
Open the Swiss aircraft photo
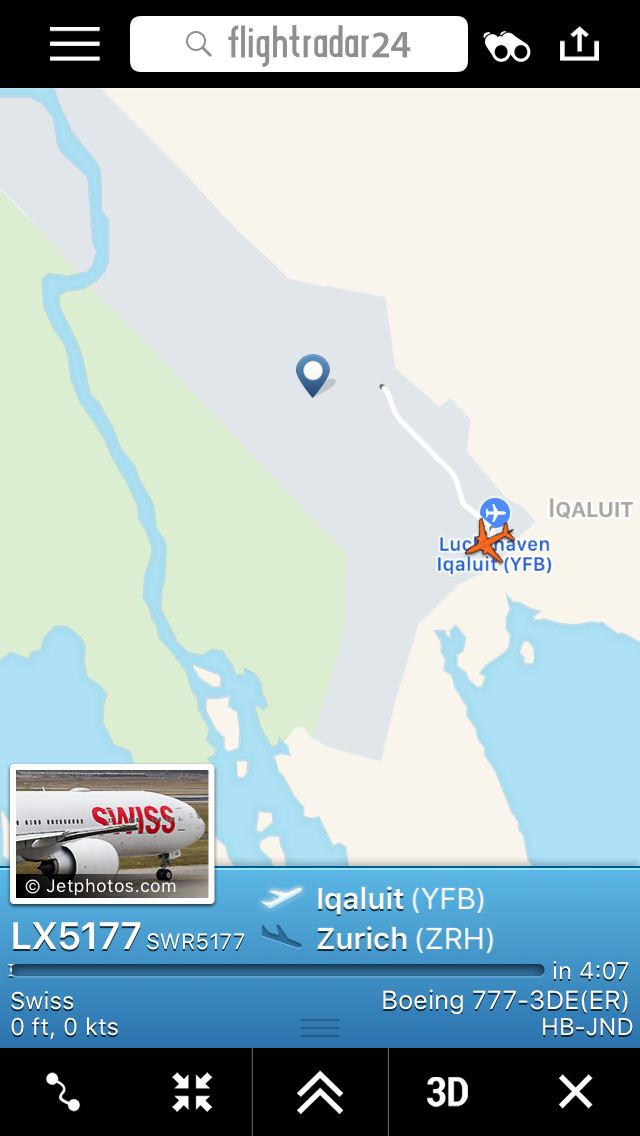pos(112,834)
